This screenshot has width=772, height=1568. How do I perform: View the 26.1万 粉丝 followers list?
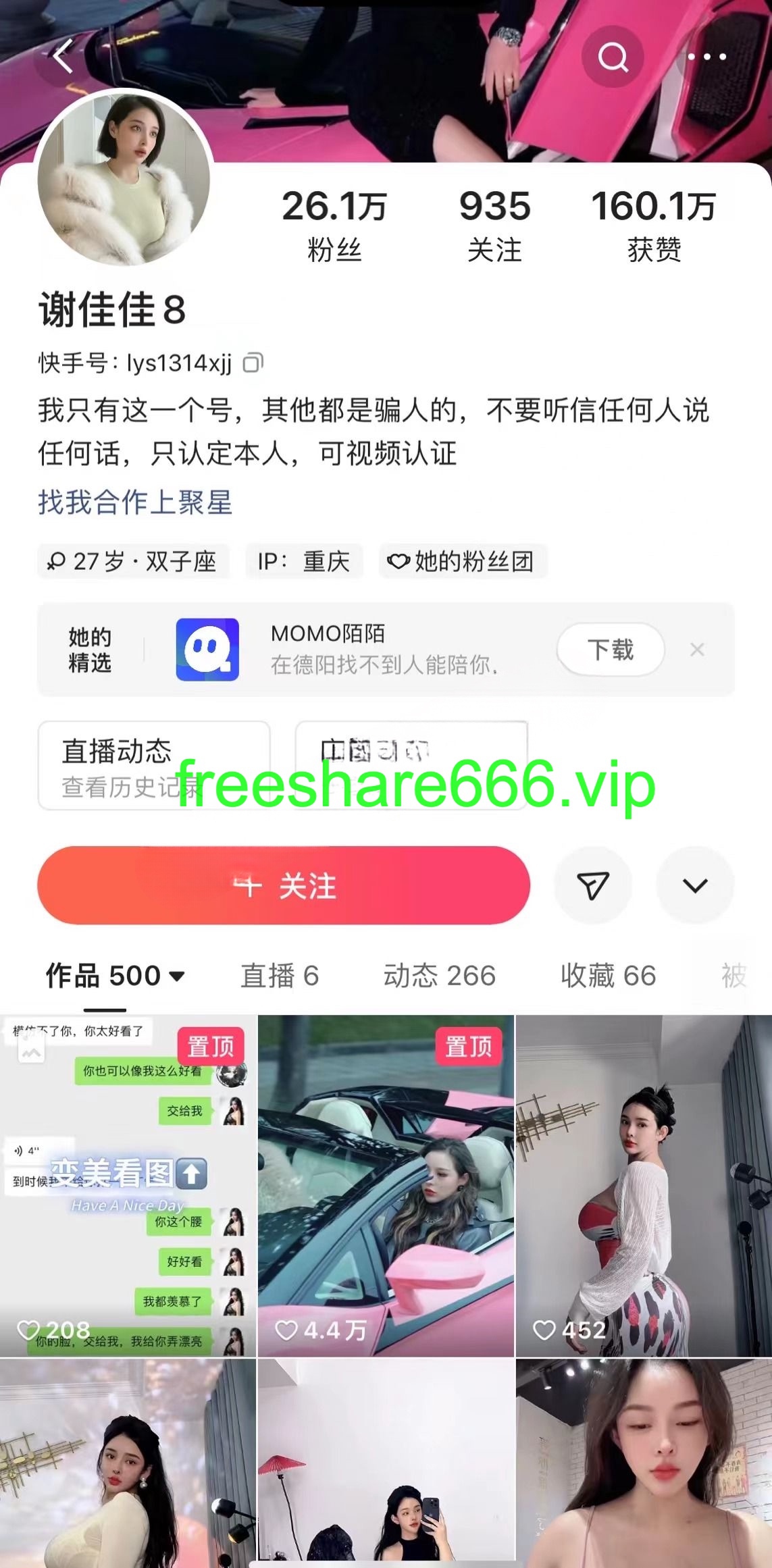click(334, 225)
